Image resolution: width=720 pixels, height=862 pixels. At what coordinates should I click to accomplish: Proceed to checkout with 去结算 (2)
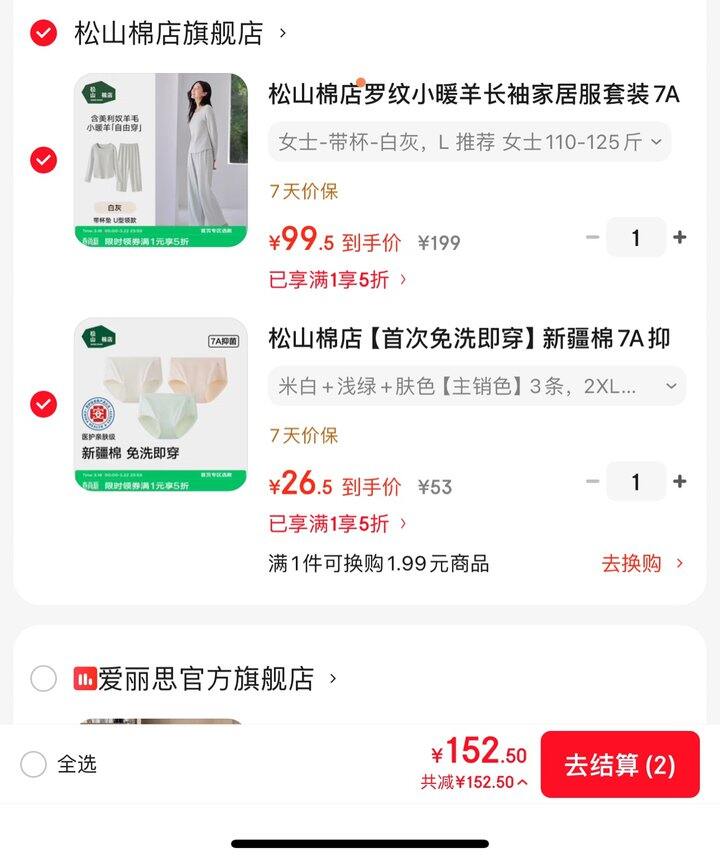tap(619, 765)
